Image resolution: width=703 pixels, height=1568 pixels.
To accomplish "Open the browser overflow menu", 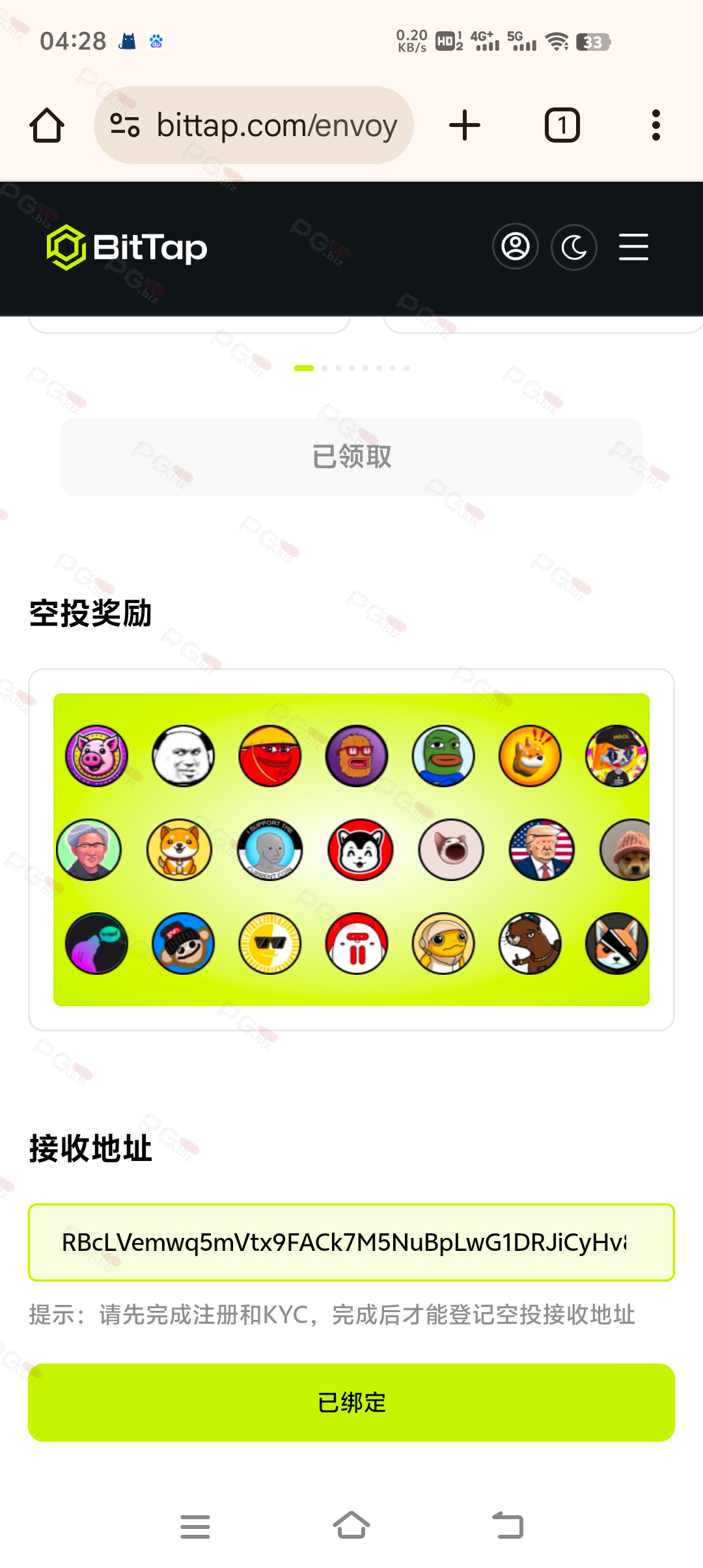I will pos(656,125).
